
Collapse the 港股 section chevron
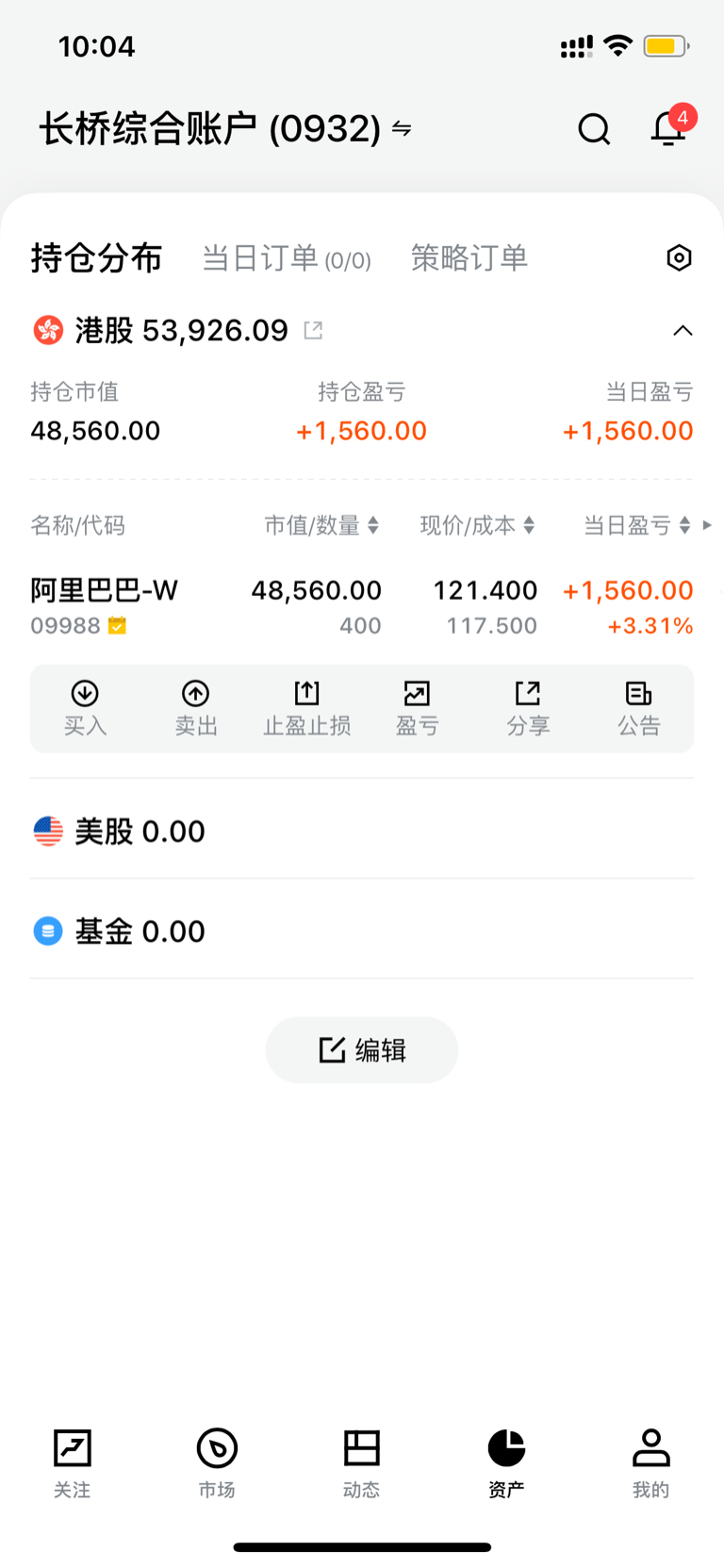683,331
